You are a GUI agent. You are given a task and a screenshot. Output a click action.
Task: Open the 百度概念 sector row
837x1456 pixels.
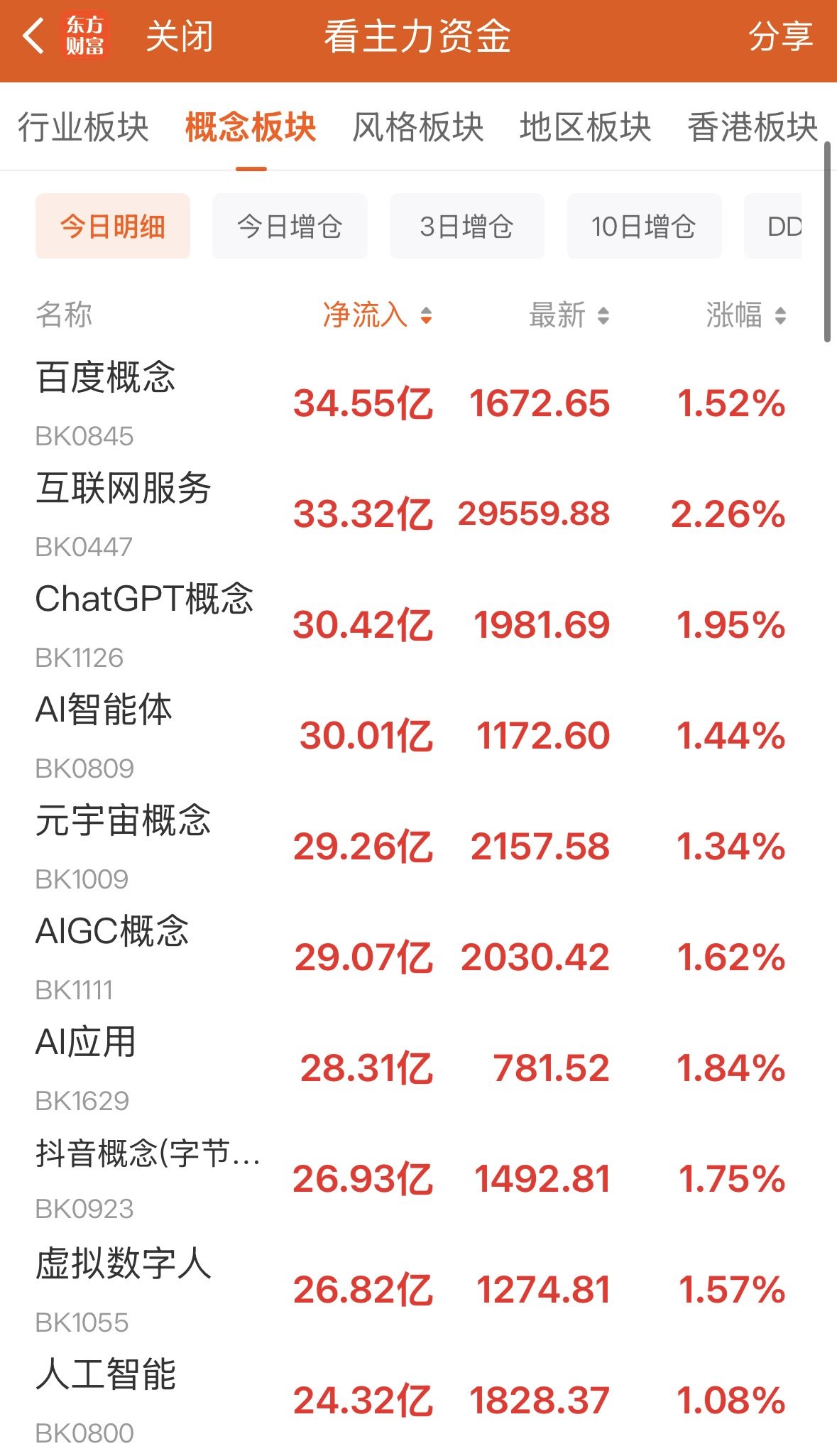[x=418, y=403]
